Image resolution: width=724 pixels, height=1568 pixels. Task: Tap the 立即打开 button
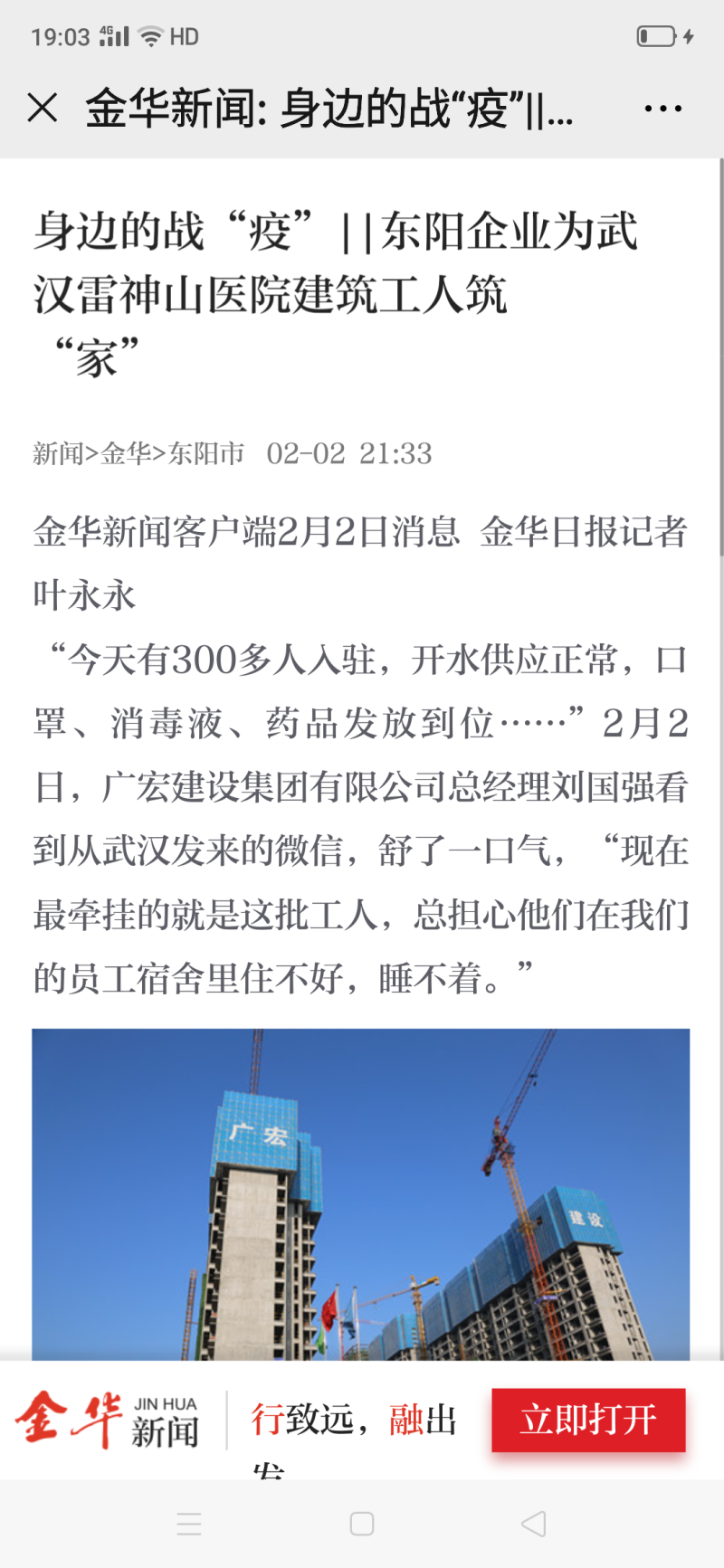pyautogui.click(x=588, y=1420)
